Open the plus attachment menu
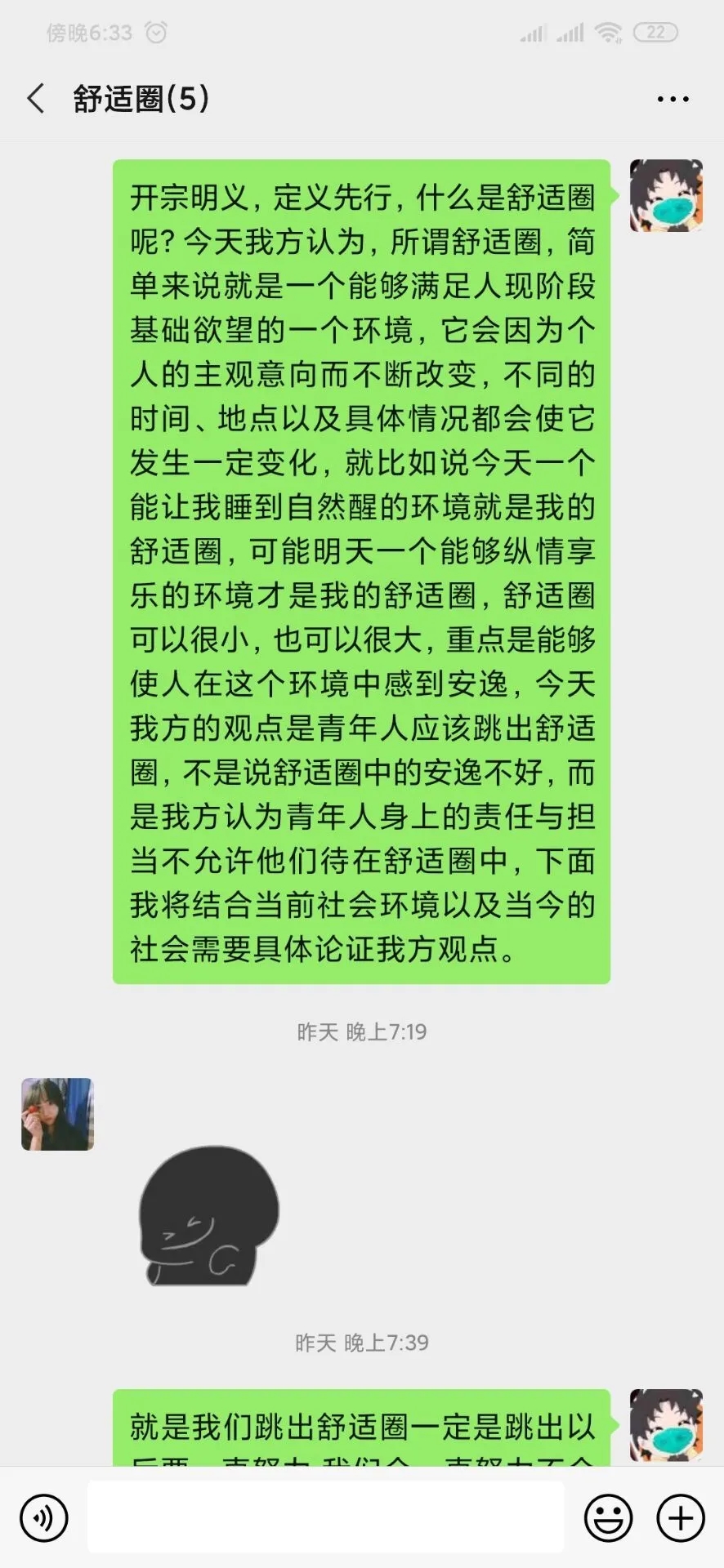724x1568 pixels. click(681, 1518)
